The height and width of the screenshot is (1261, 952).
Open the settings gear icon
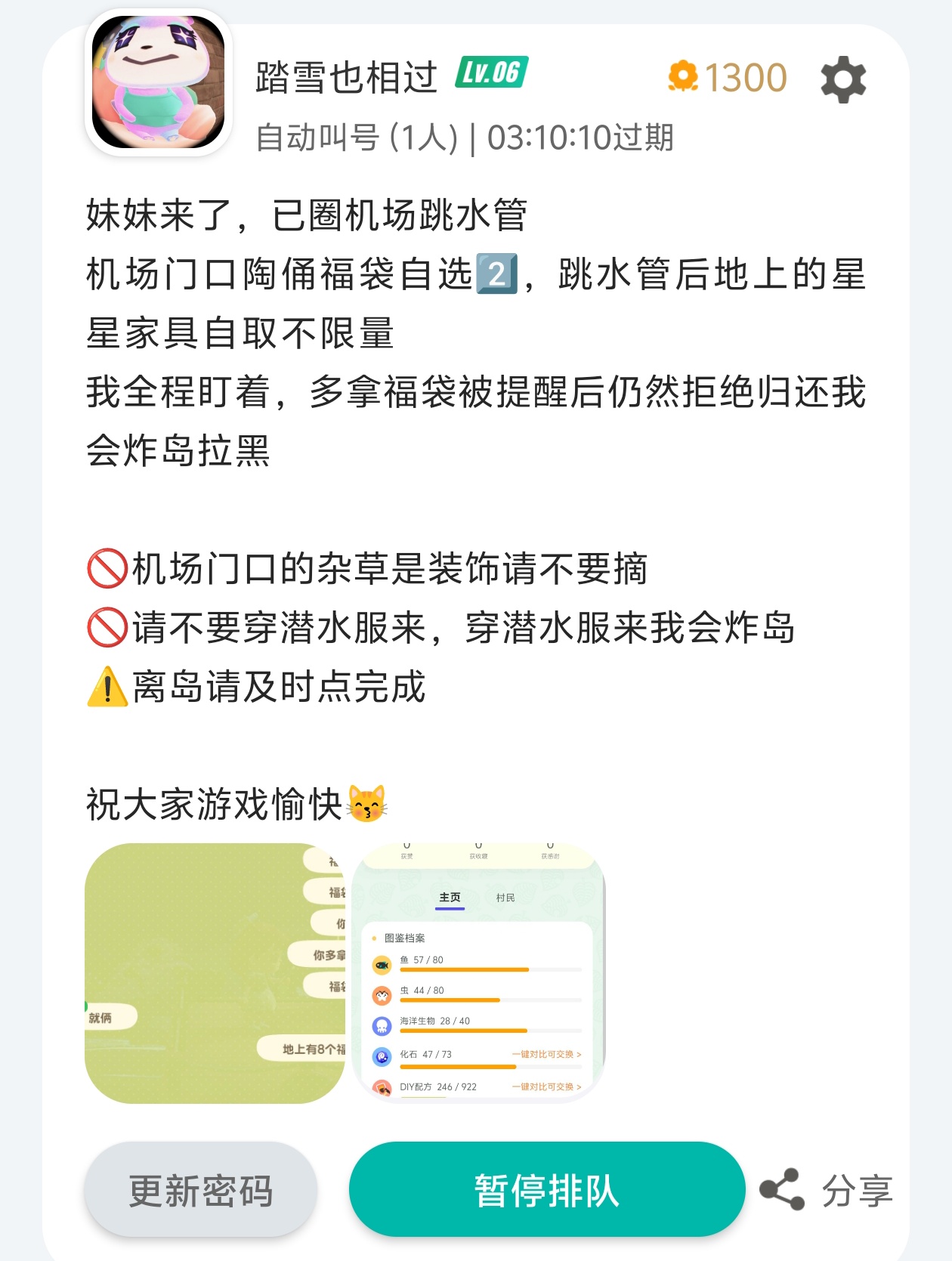(x=843, y=79)
